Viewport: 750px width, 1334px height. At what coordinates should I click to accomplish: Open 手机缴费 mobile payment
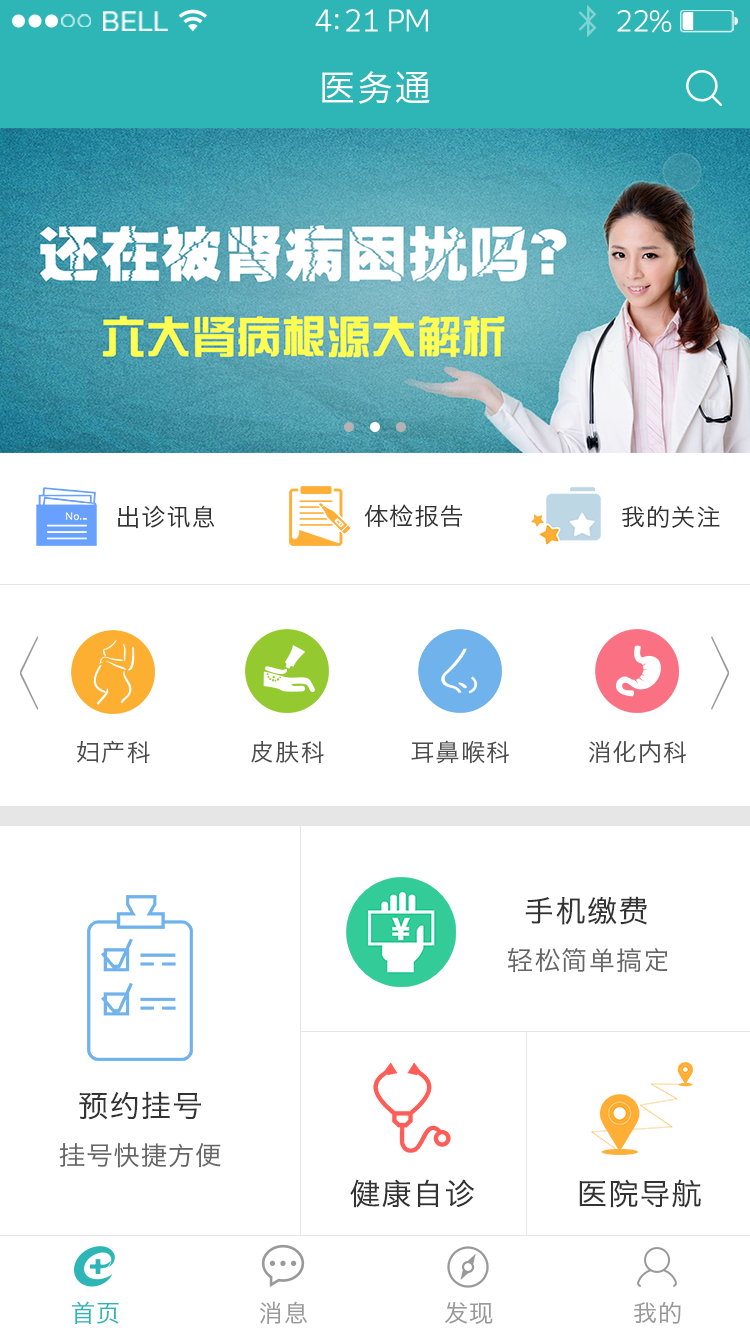point(525,932)
